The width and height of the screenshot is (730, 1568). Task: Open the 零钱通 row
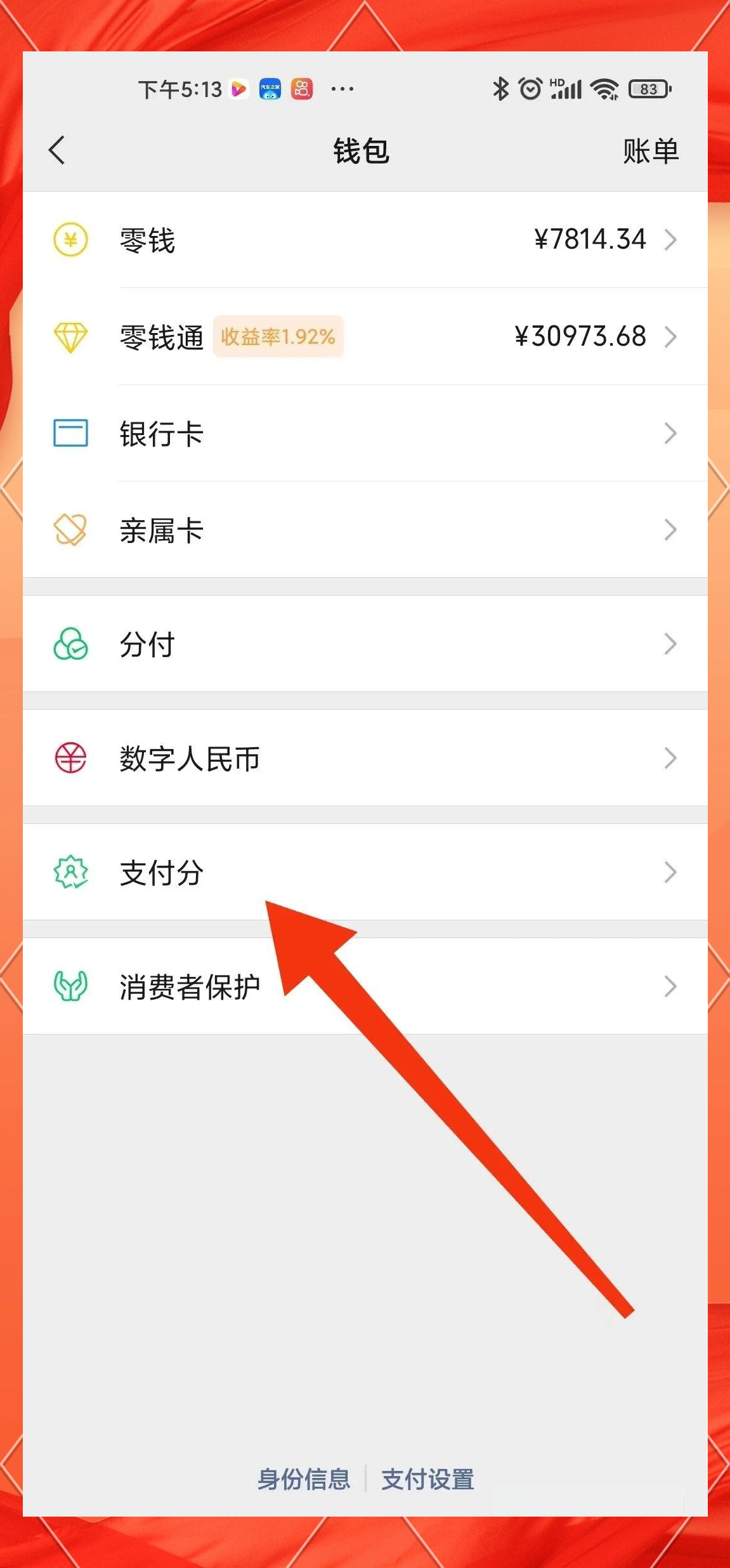tap(365, 336)
